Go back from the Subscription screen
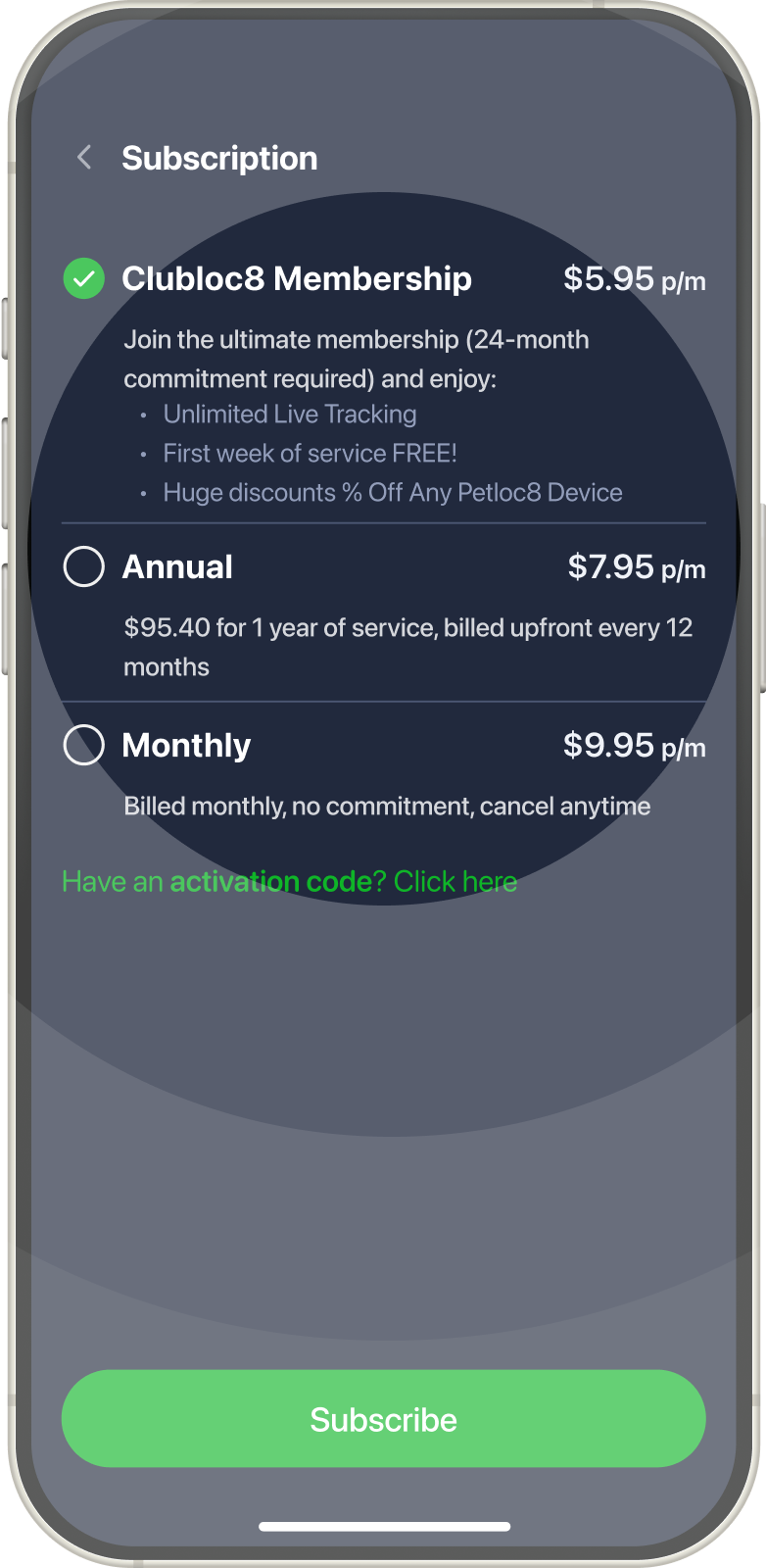The width and height of the screenshot is (766, 1568). coord(84,158)
